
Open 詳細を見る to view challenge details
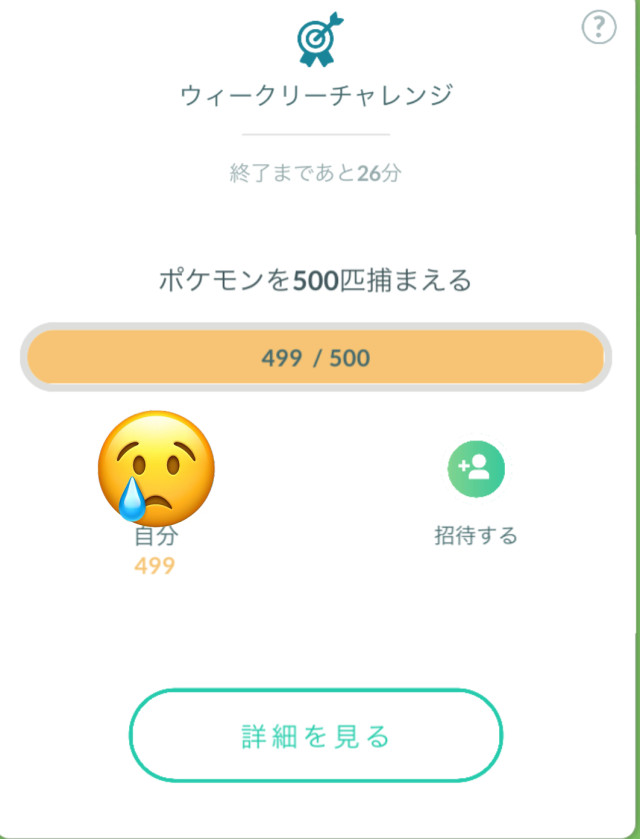tap(316, 737)
